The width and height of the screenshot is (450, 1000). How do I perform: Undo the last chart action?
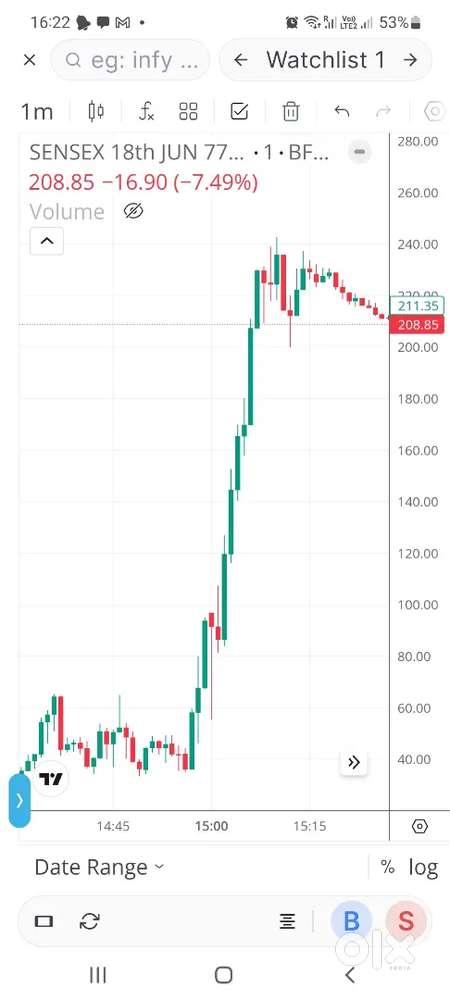pyautogui.click(x=342, y=112)
